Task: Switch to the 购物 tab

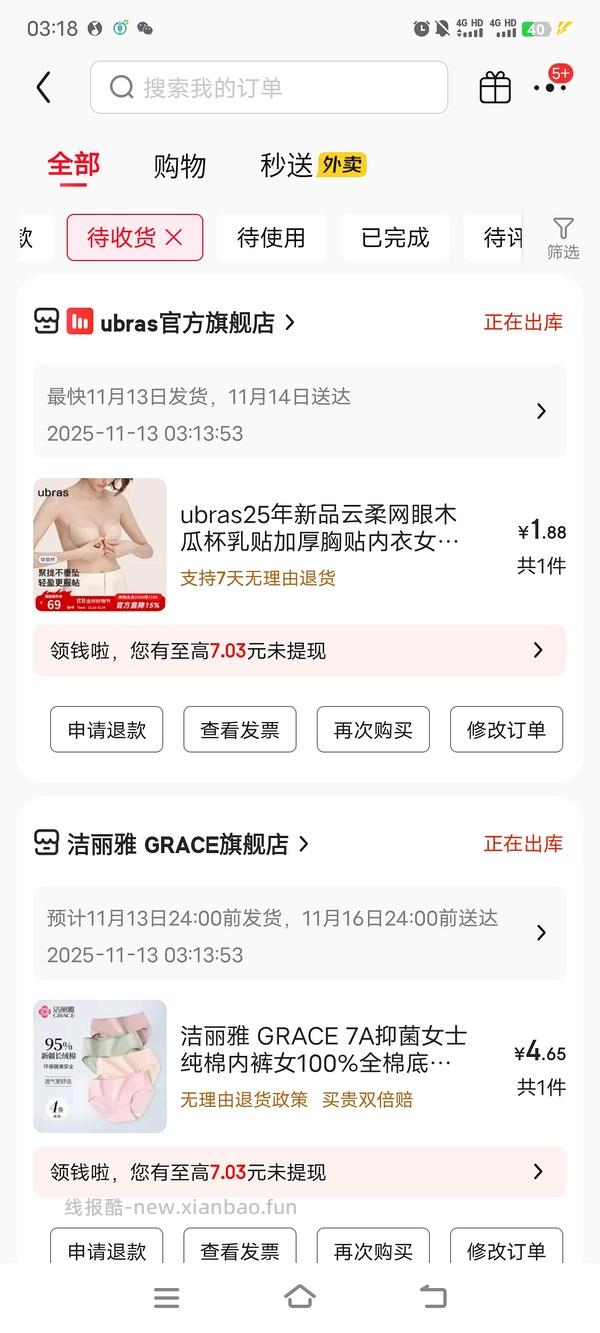Action: 180,166
